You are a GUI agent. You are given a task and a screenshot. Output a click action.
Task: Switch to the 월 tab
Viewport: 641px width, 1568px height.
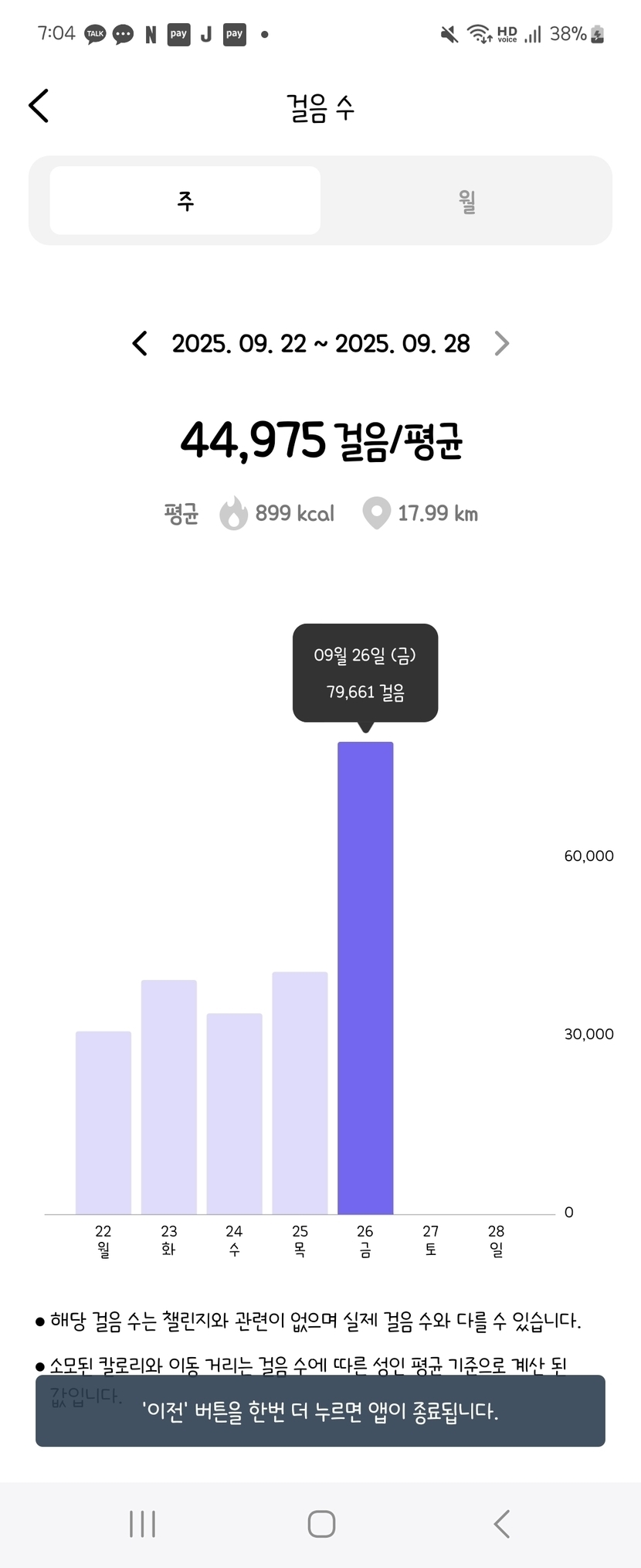click(466, 201)
